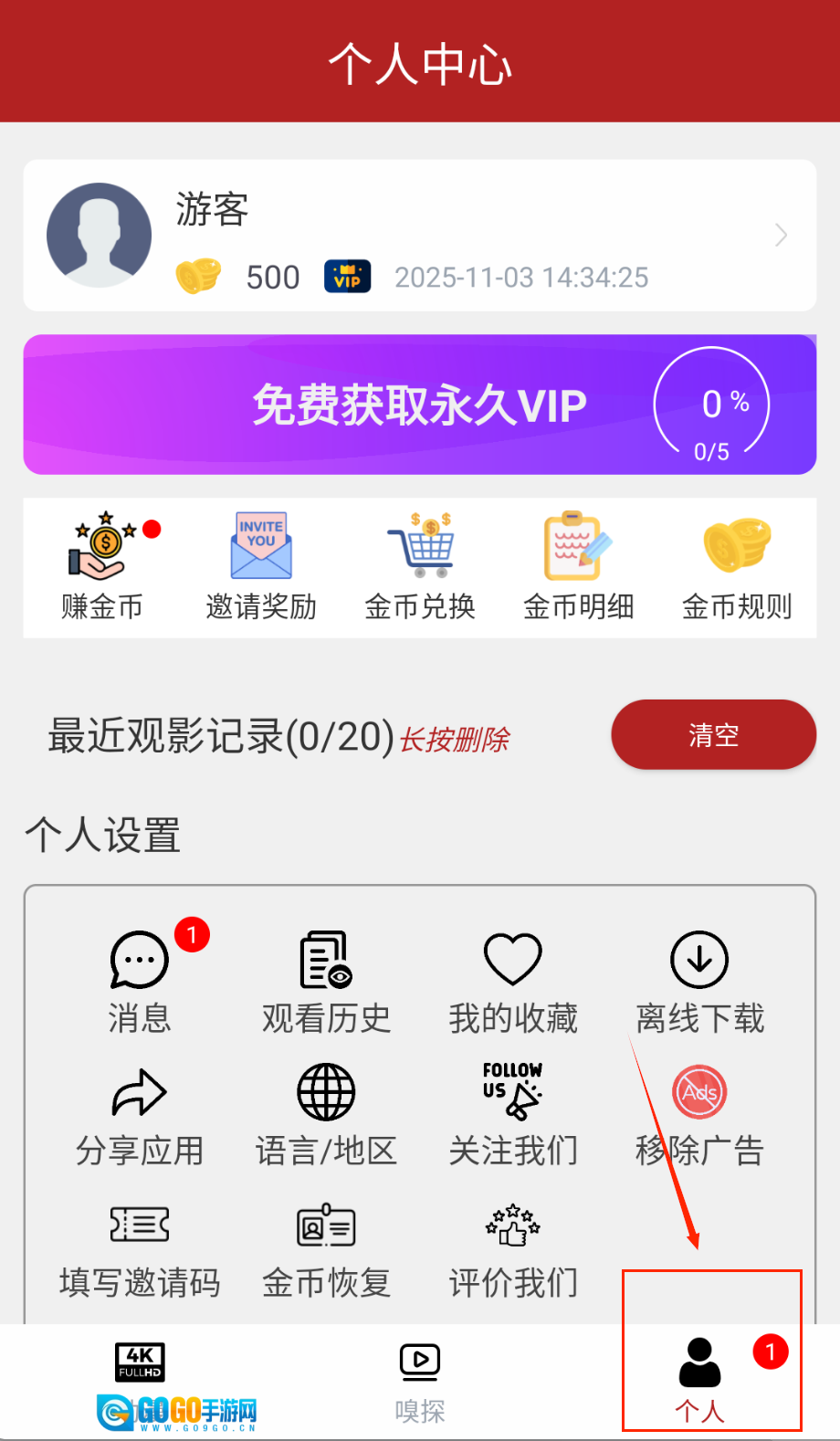The image size is (840, 1441).
Task: Tap 清空 to clear viewing records
Action: click(x=713, y=735)
